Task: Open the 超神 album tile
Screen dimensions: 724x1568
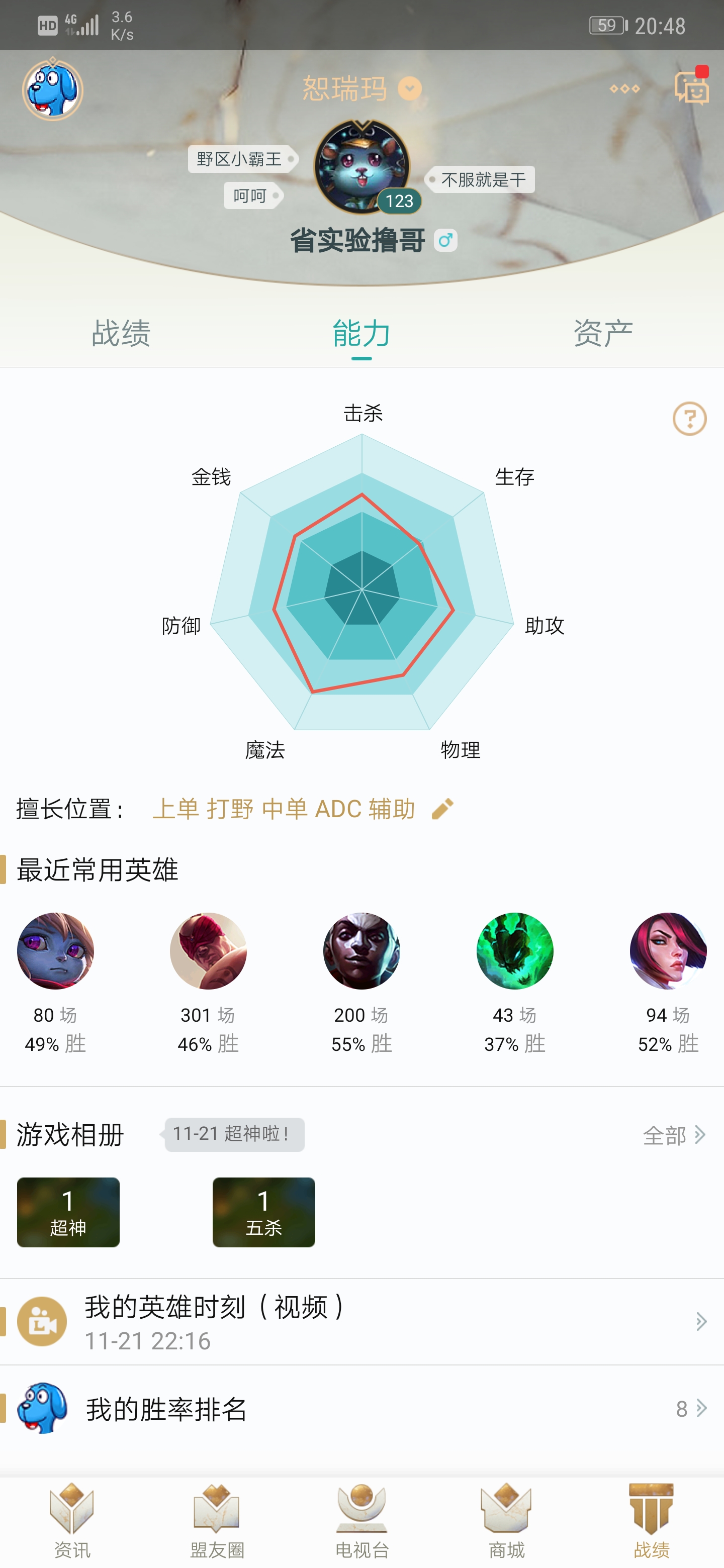Action: tap(68, 1212)
